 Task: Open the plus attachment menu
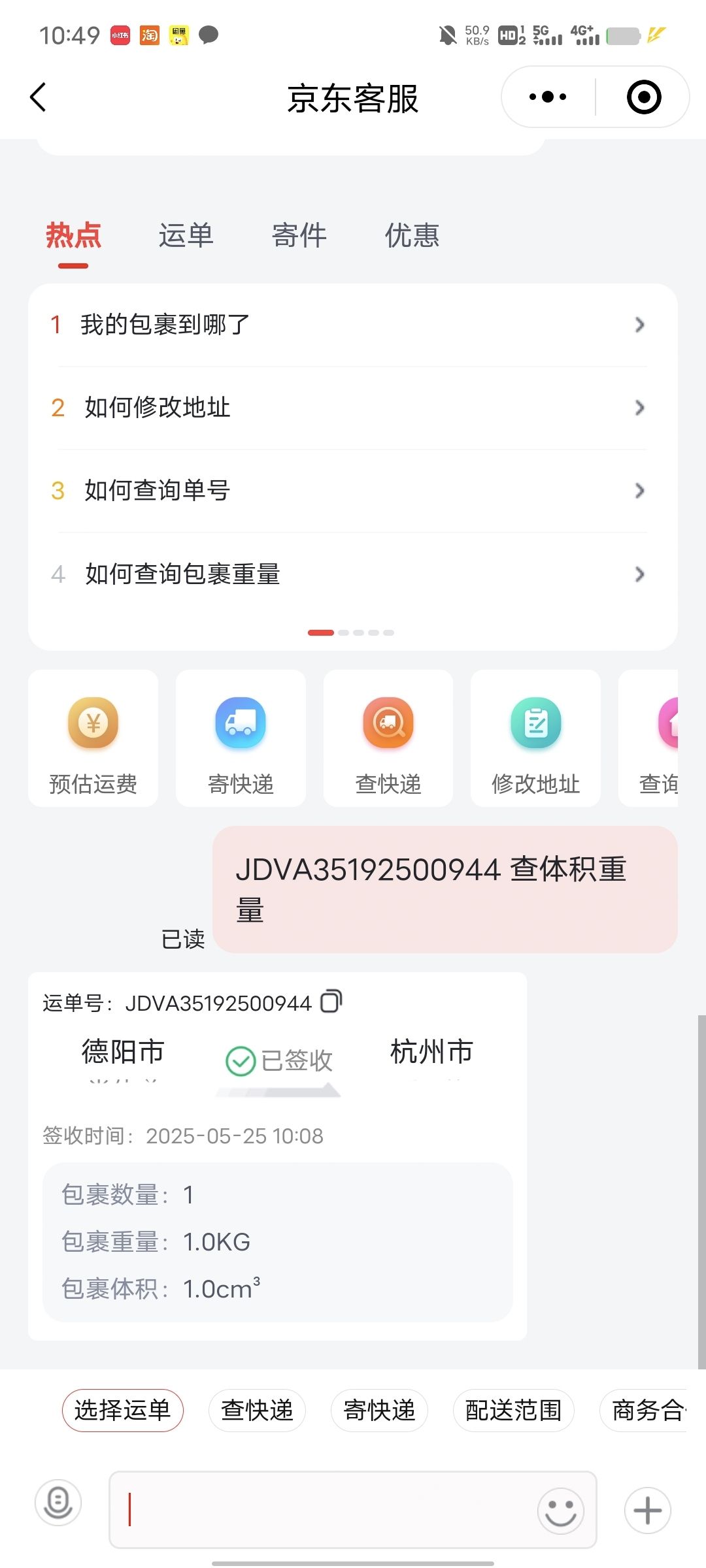[647, 1511]
